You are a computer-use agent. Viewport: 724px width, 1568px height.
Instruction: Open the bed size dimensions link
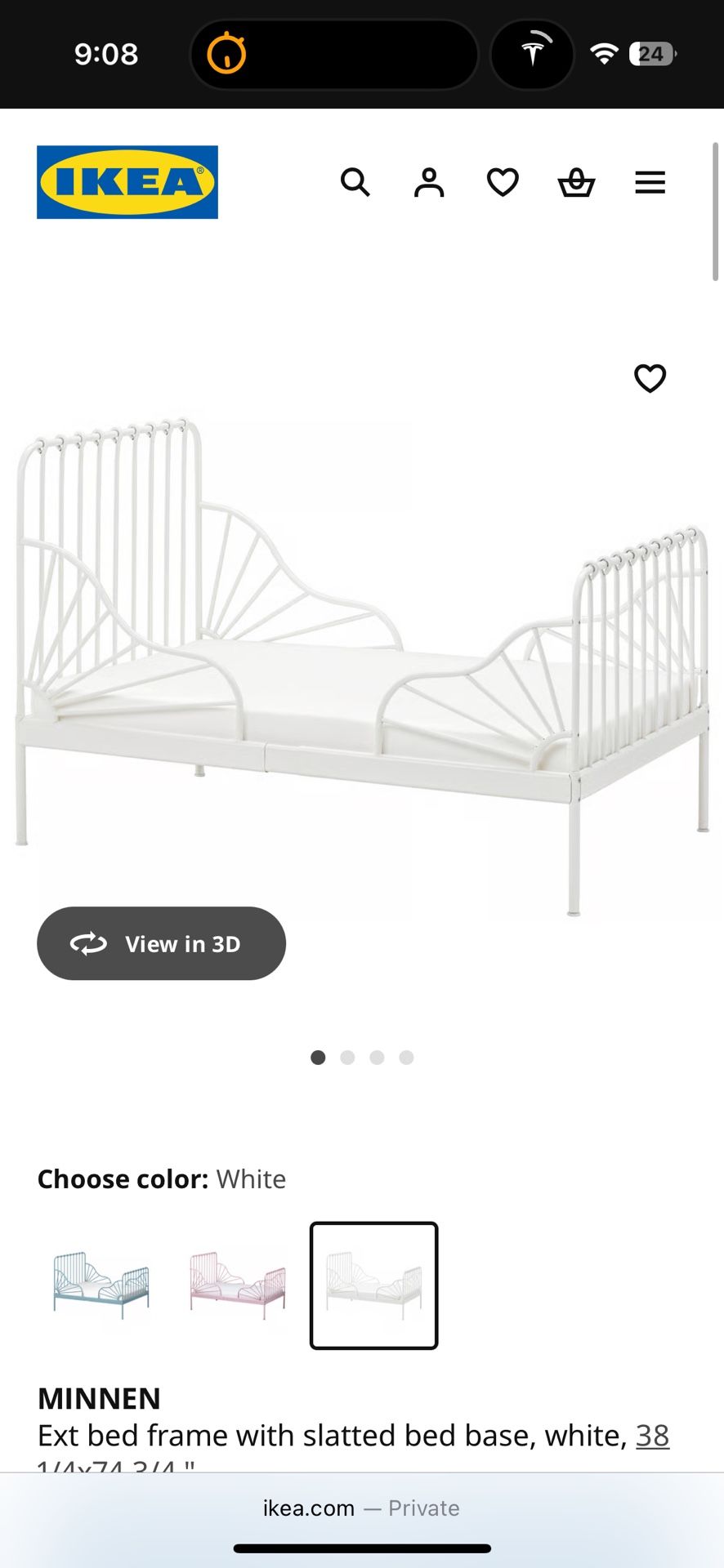(652, 1436)
